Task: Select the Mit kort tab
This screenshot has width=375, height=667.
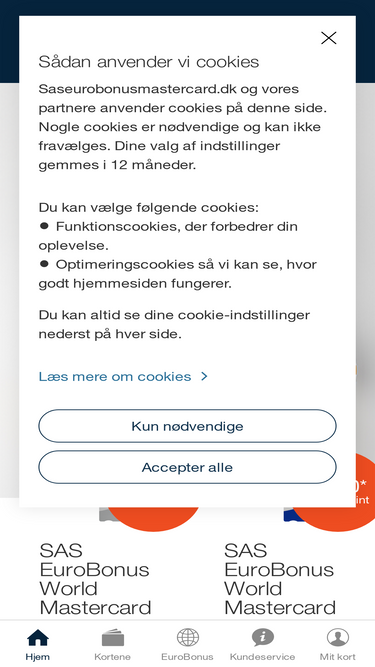Action: point(338,645)
